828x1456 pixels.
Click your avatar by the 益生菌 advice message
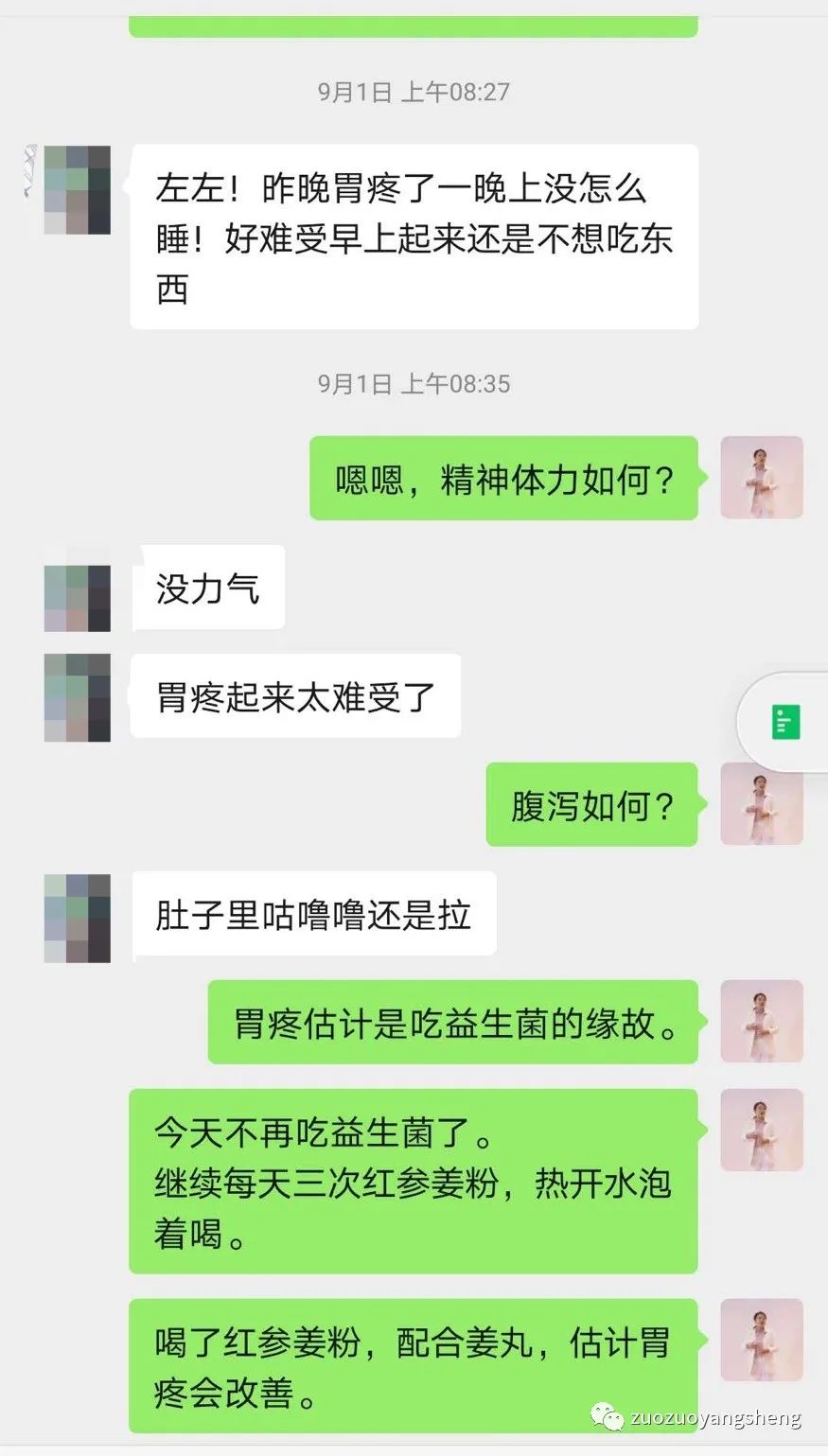(x=762, y=1022)
